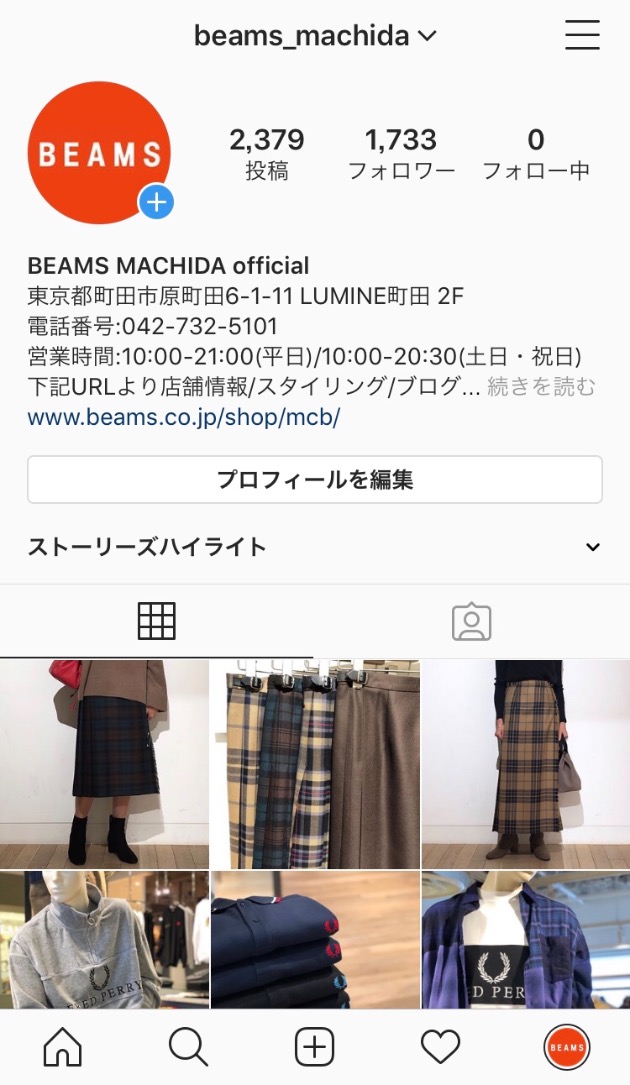Open the dark plaid skirt with boots post

point(104,764)
